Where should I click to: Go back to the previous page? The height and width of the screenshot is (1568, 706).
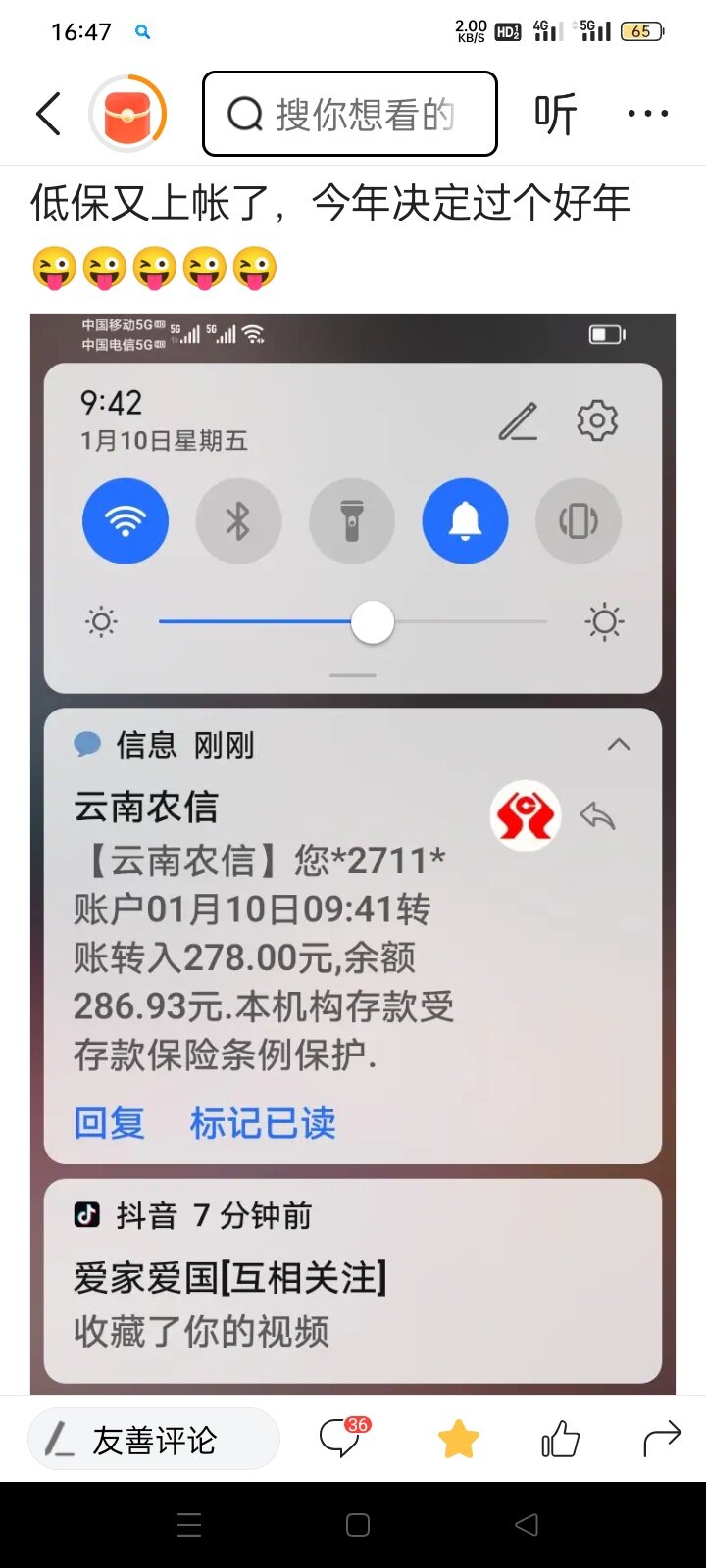tap(49, 114)
